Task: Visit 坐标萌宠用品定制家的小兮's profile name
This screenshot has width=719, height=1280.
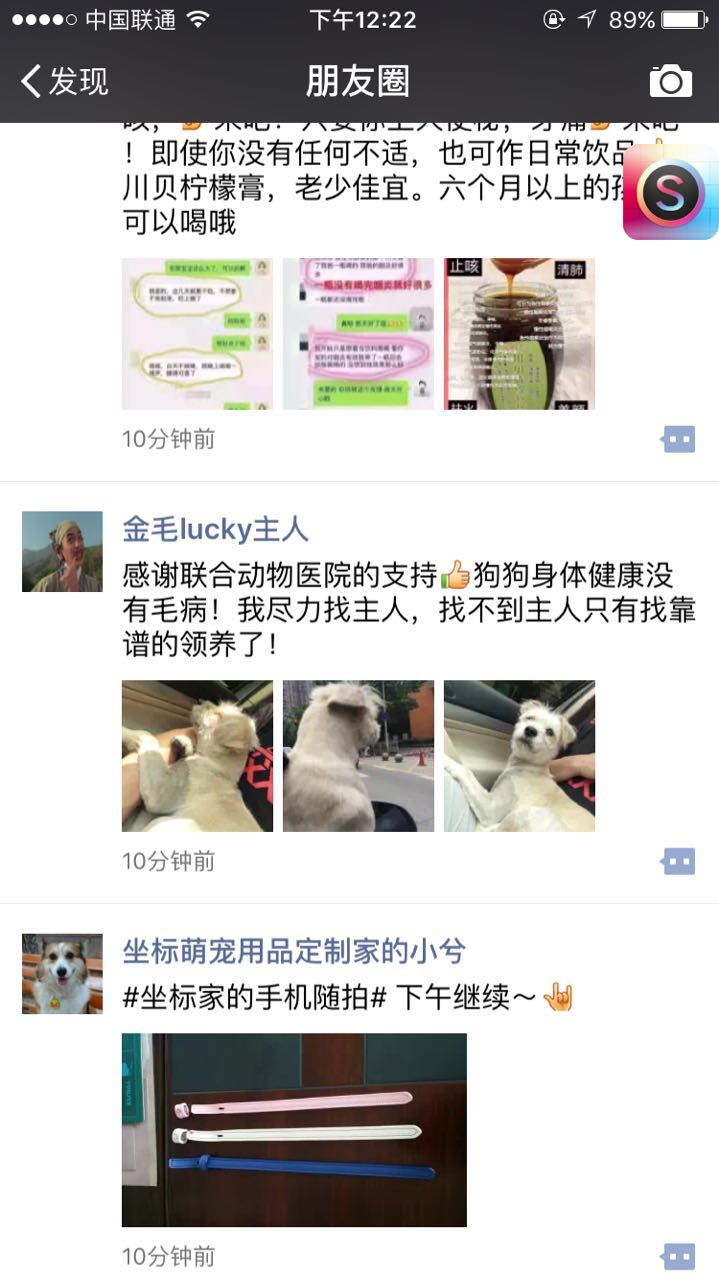Action: (x=293, y=950)
